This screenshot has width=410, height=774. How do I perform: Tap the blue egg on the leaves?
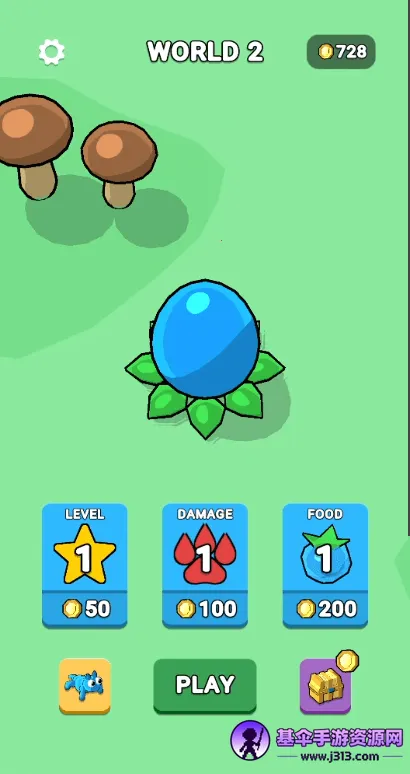[x=205, y=340]
